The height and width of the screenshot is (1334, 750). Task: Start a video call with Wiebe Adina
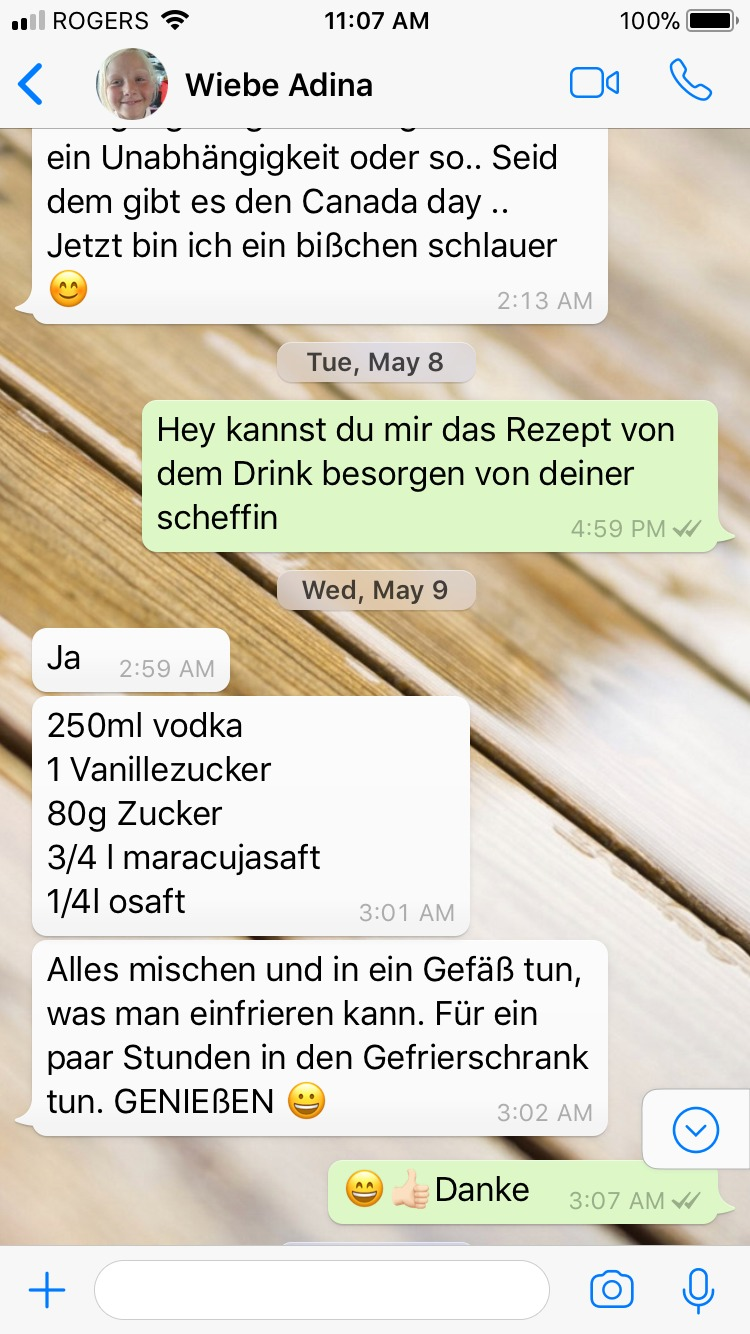pos(594,84)
